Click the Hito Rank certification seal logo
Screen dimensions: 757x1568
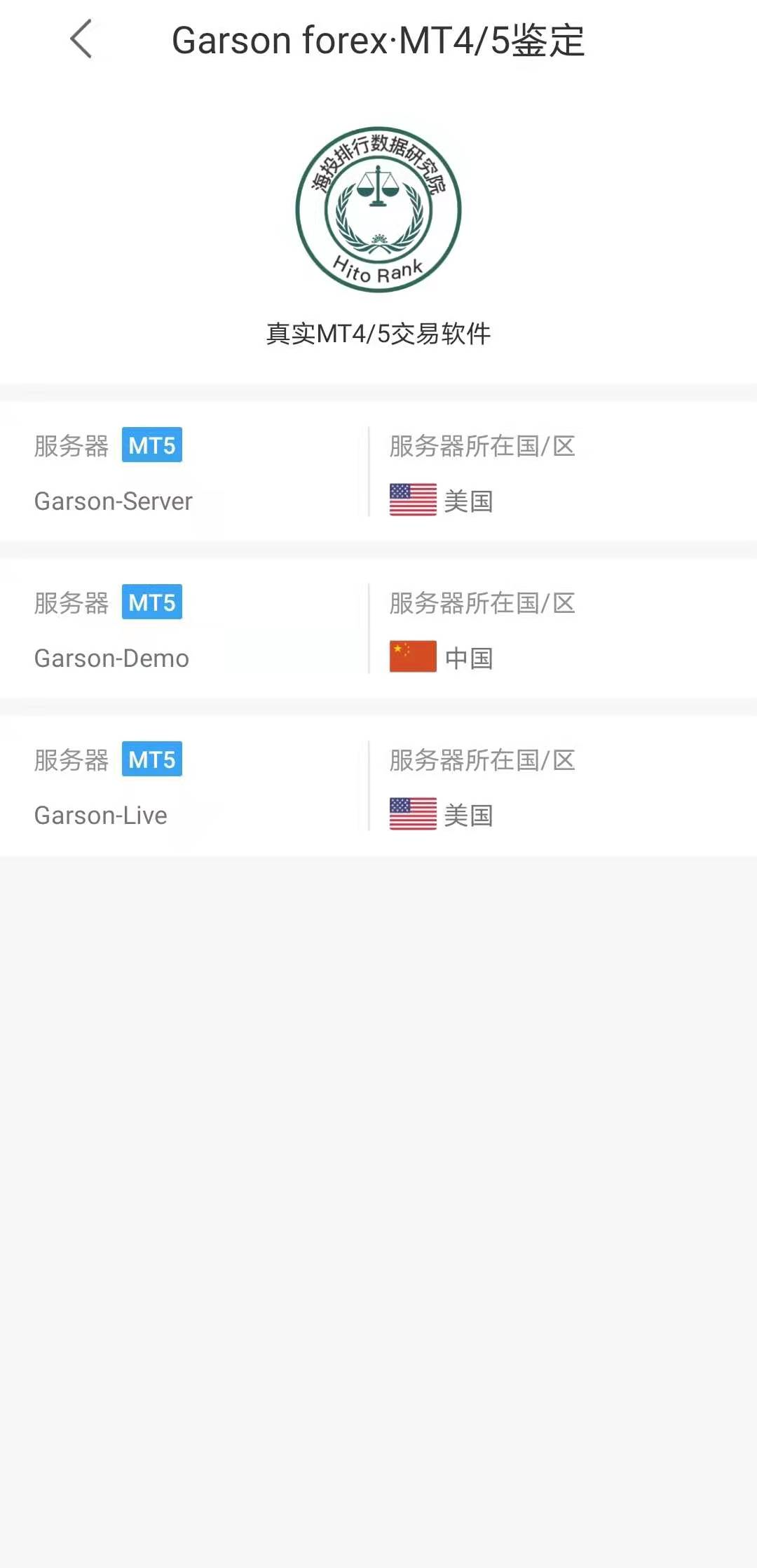[378, 207]
